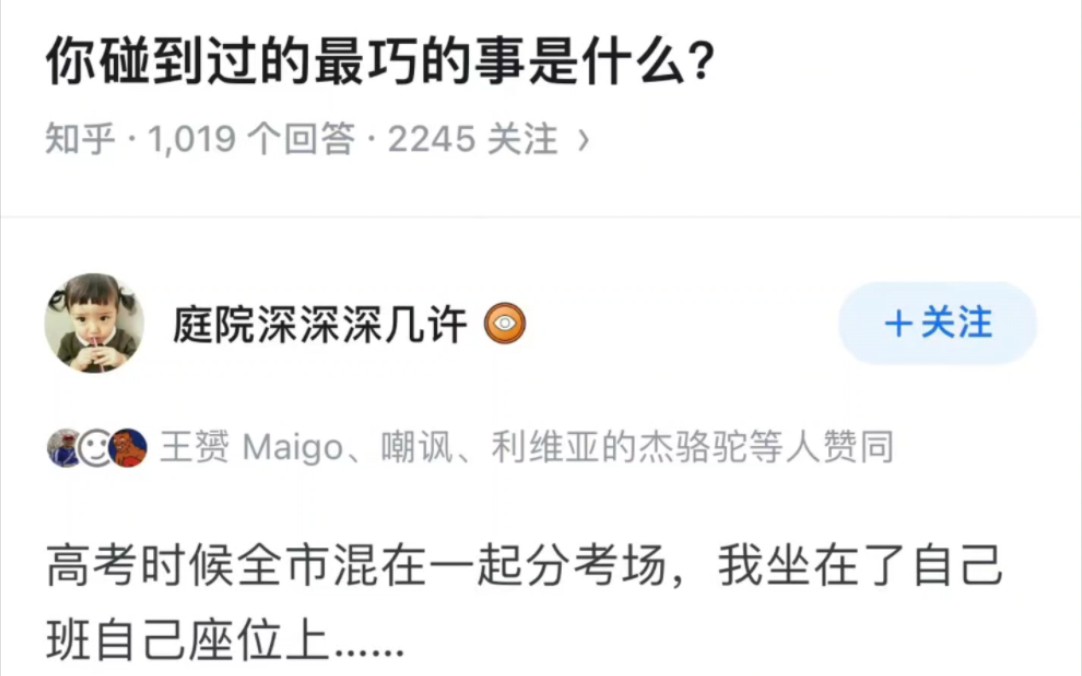The width and height of the screenshot is (1082, 676).
Task: Open 庭院深深深几许's profile avatar
Action: click(x=95, y=323)
